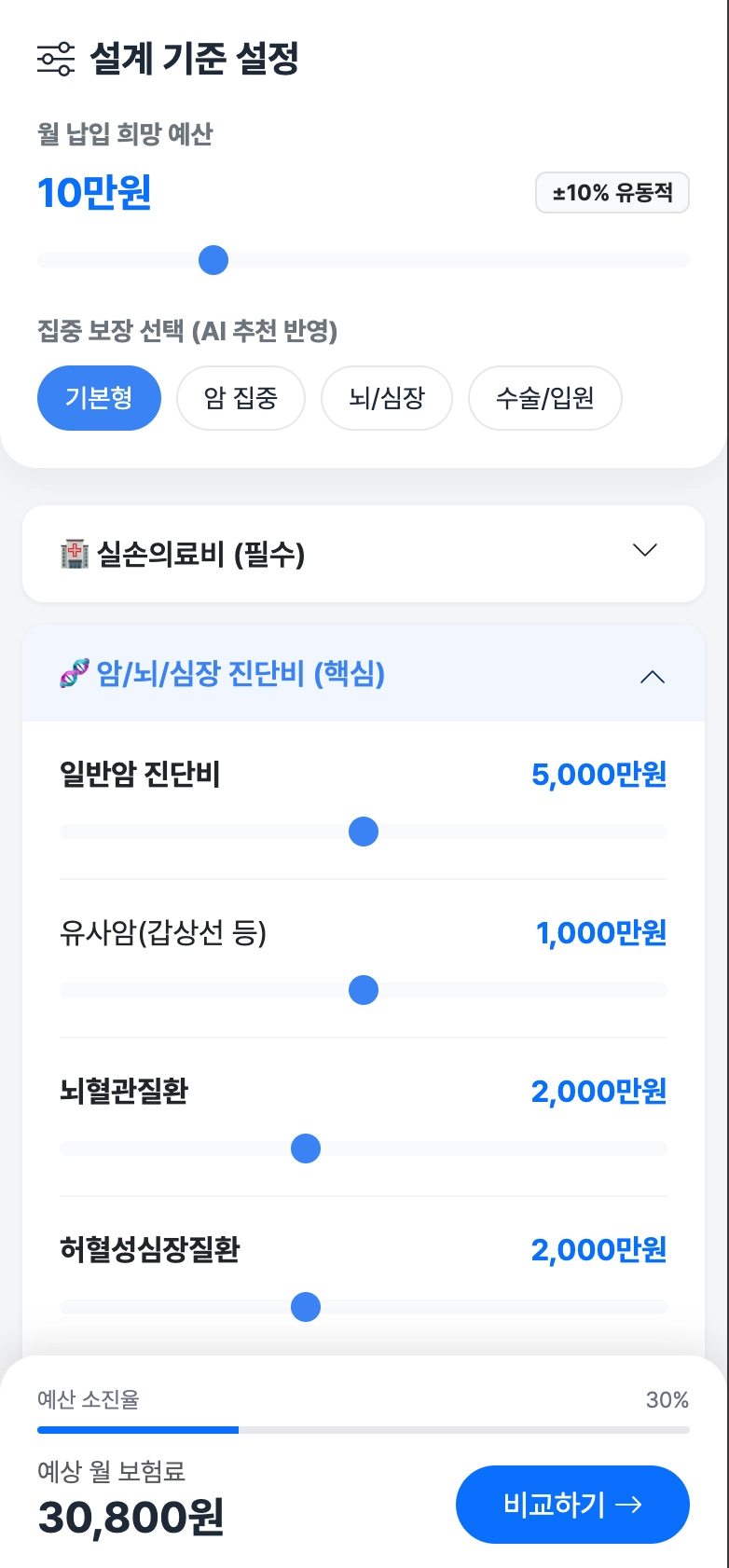The width and height of the screenshot is (729, 1568).
Task: Tap the 뇌혈관질환 slider handle
Action: (306, 1148)
